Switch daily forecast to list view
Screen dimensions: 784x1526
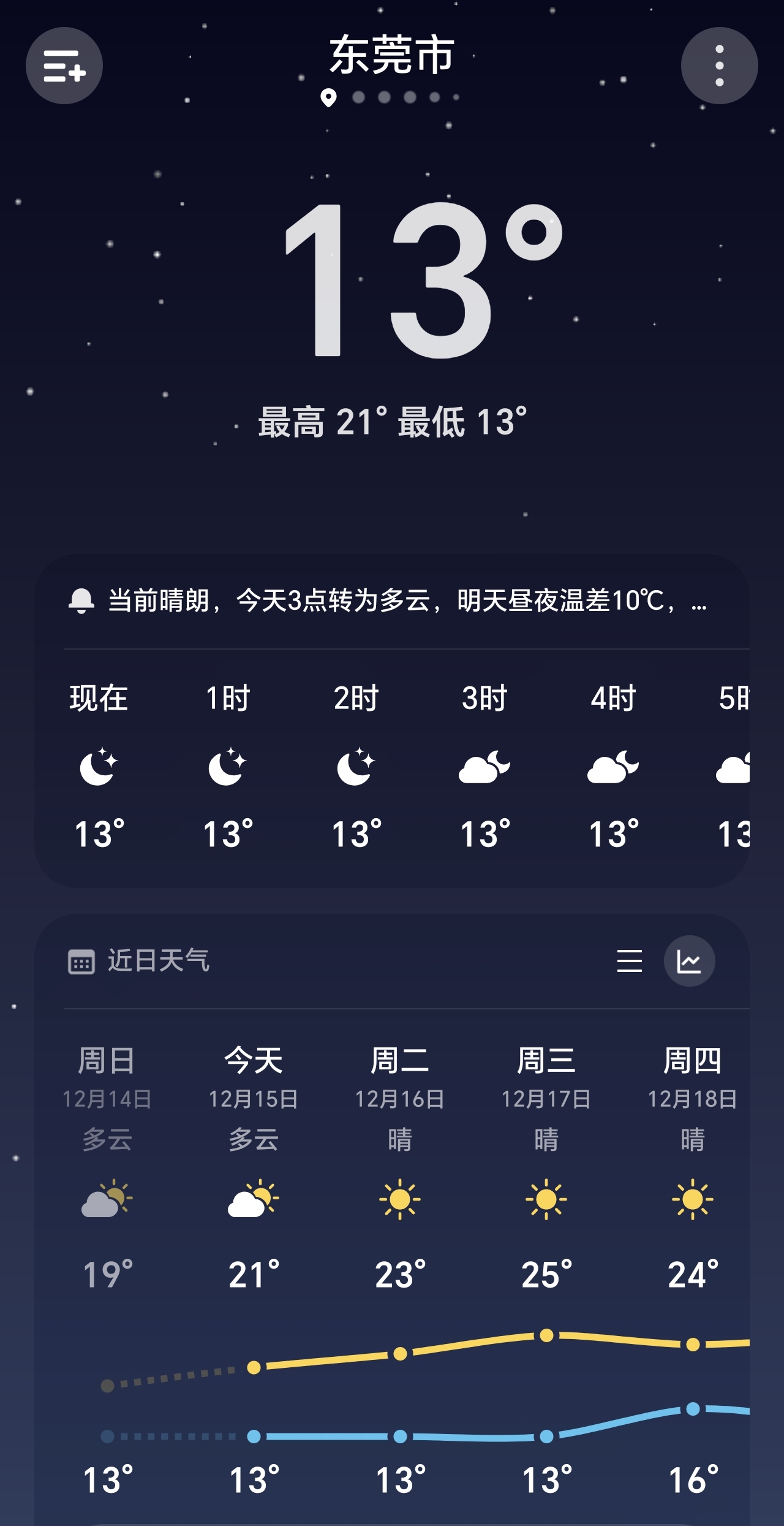[x=630, y=961]
